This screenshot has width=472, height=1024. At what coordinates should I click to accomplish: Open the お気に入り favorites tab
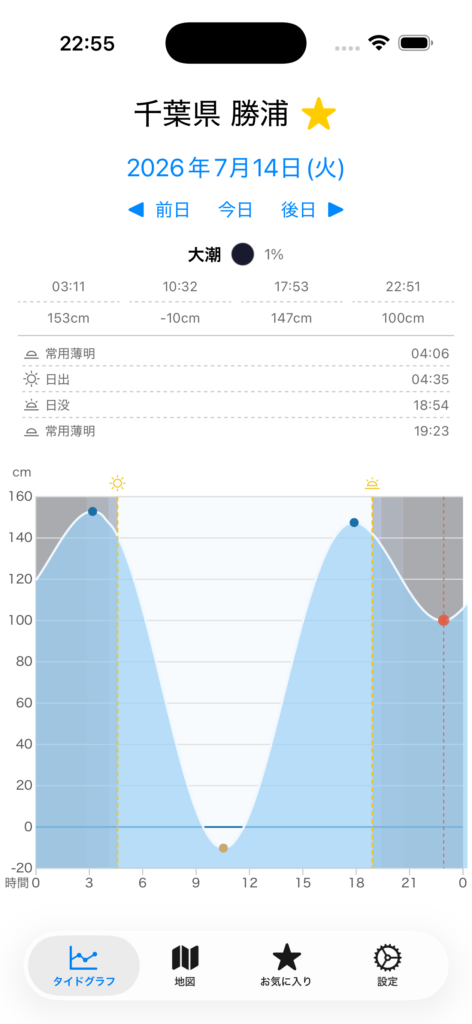coord(286,966)
